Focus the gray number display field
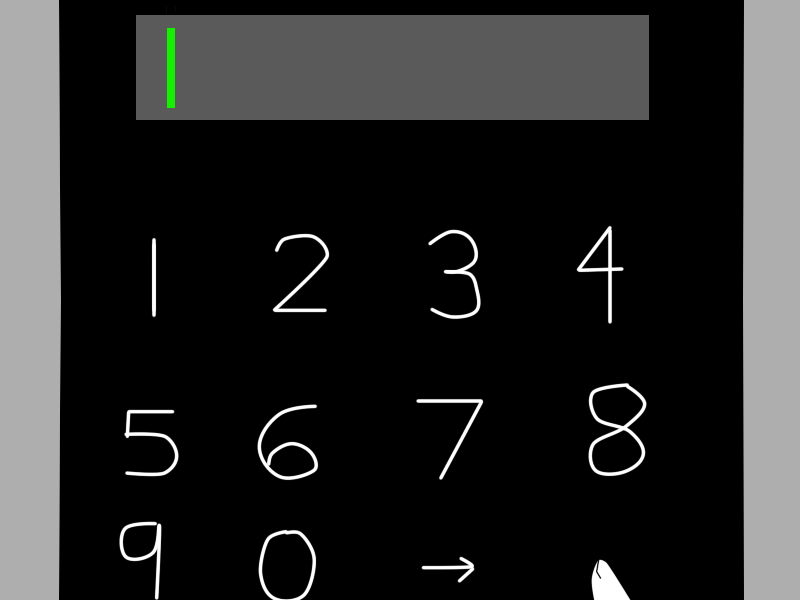Viewport: 800px width, 600px height. pos(392,67)
